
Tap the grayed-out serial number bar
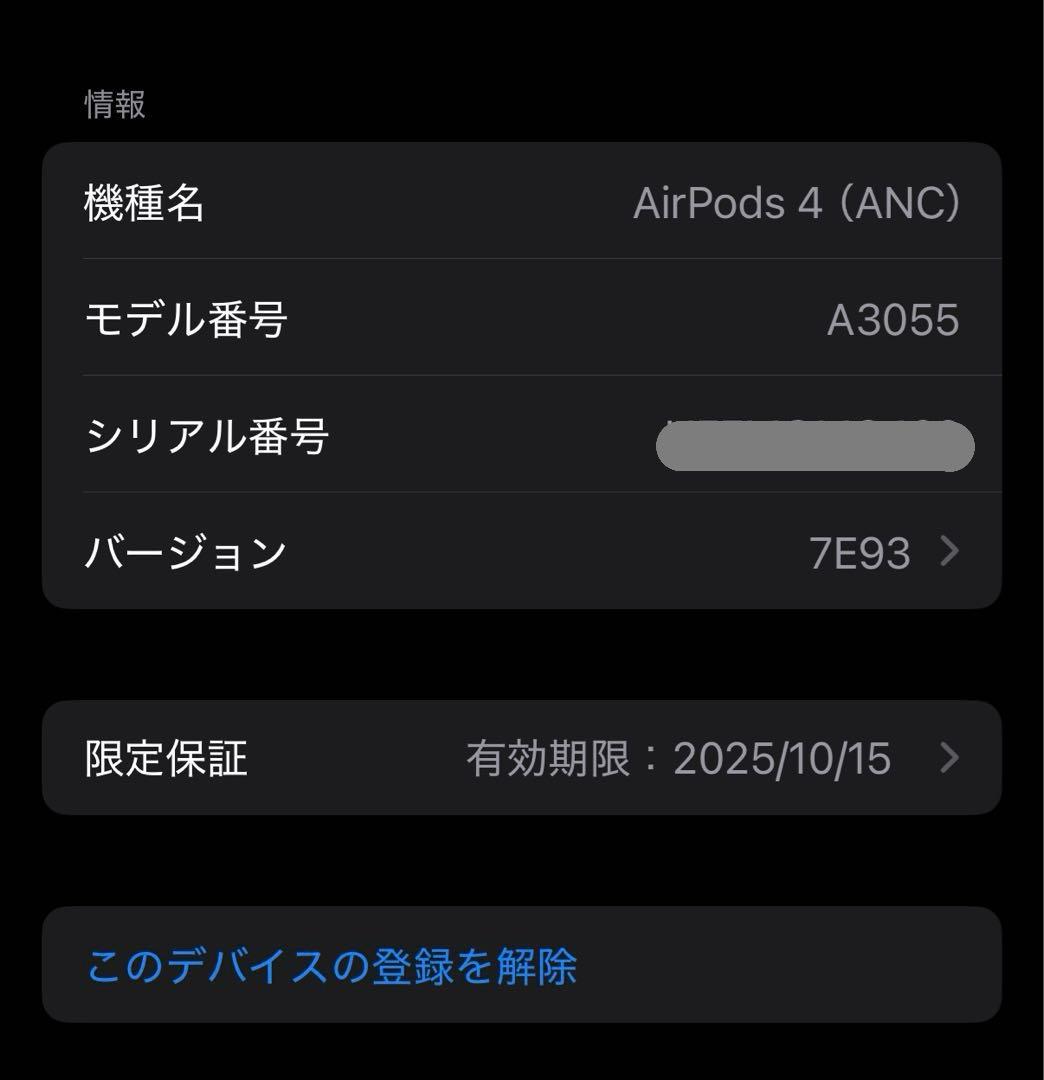pyautogui.click(x=815, y=447)
